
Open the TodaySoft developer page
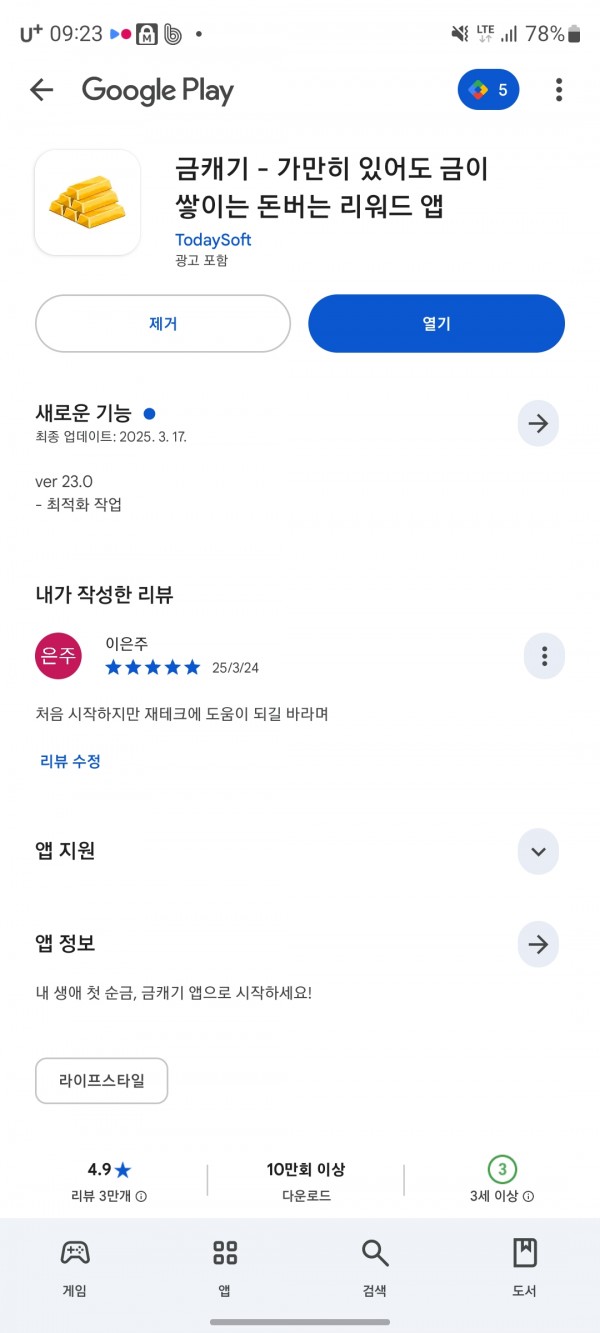[x=213, y=240]
